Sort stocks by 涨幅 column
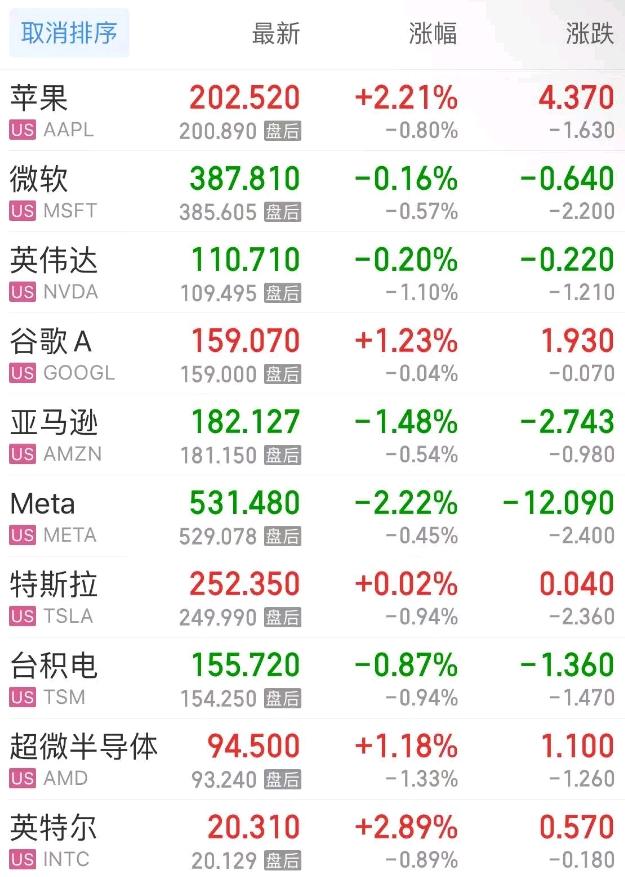Image resolution: width=625 pixels, height=877 pixels. [x=433, y=33]
